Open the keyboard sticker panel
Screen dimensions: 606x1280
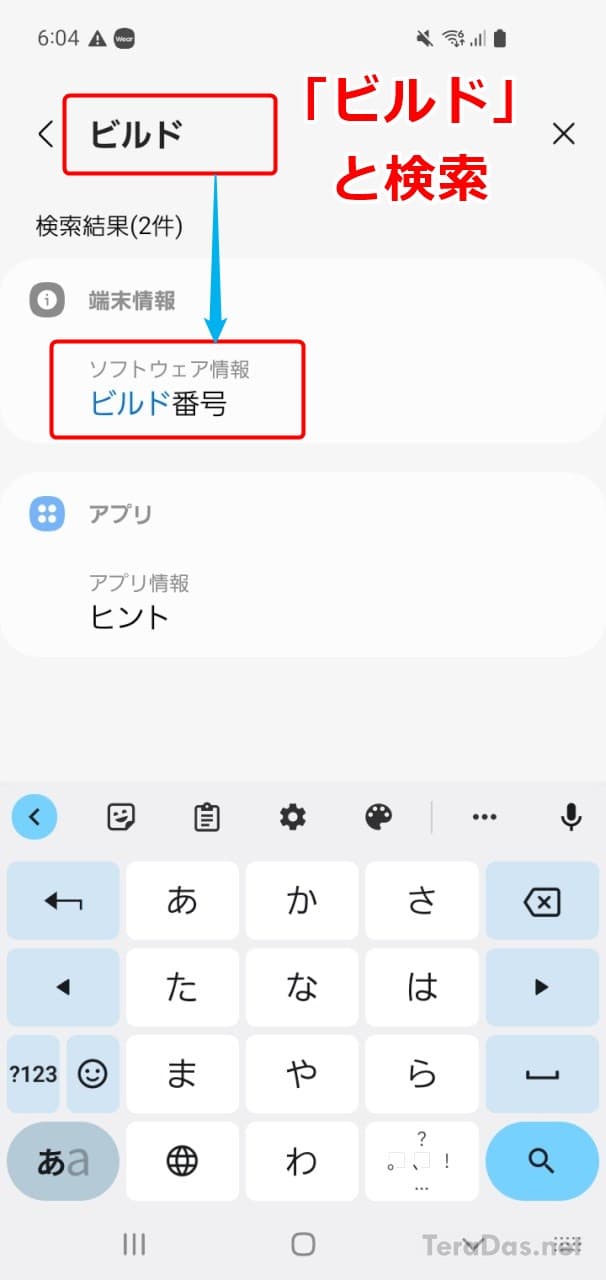[x=121, y=817]
